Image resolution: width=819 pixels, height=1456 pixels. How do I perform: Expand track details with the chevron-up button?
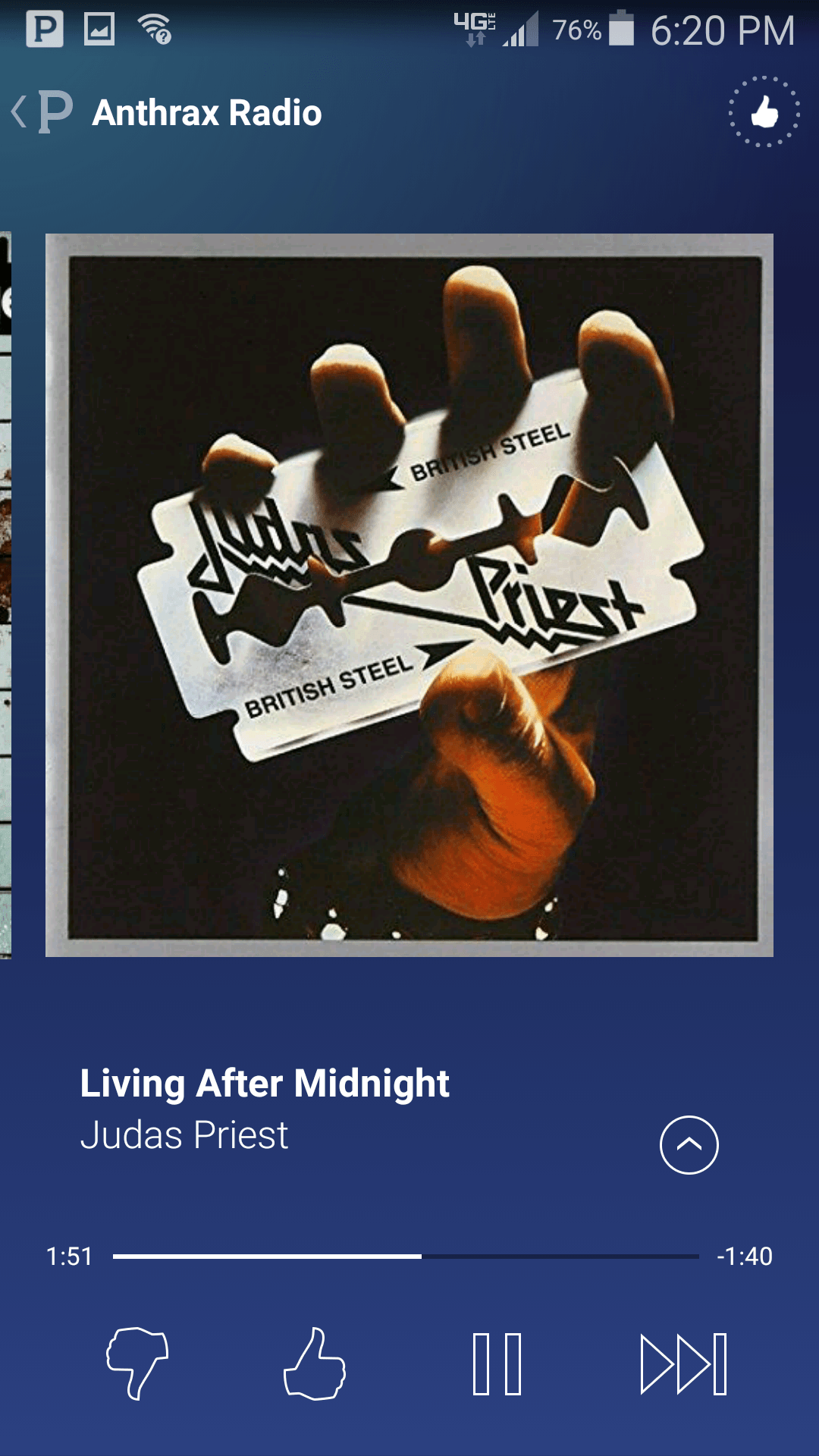pyautogui.click(x=689, y=1145)
